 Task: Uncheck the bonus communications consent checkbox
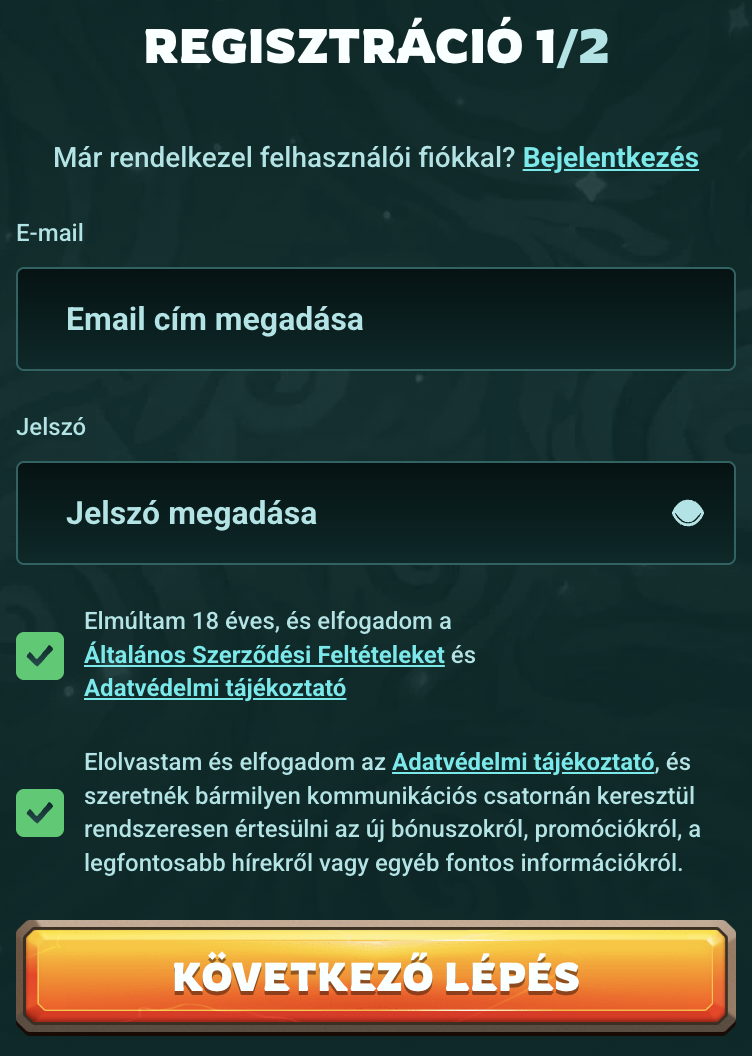[40, 813]
